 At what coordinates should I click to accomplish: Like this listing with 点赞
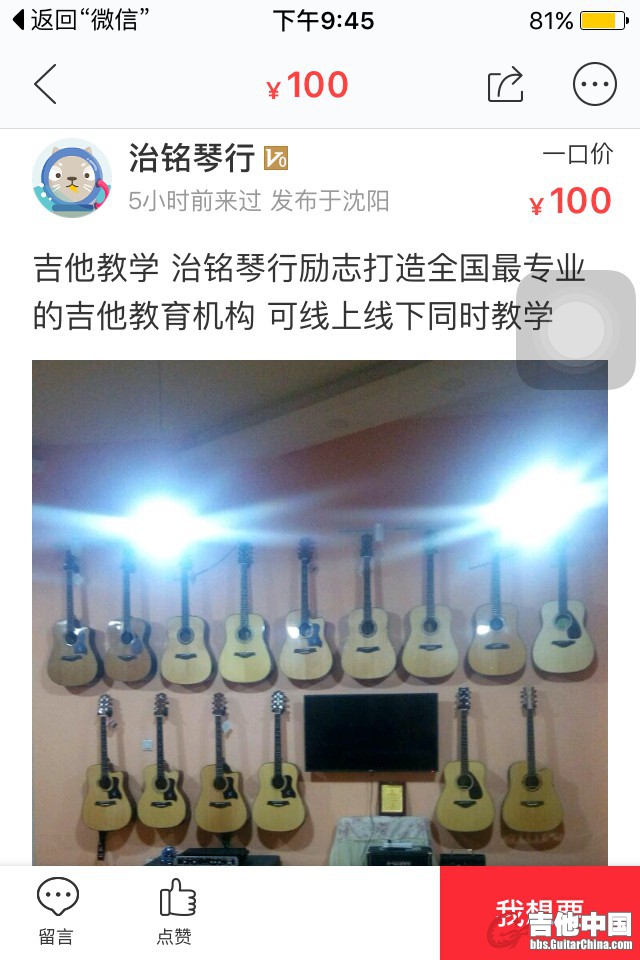pos(176,912)
